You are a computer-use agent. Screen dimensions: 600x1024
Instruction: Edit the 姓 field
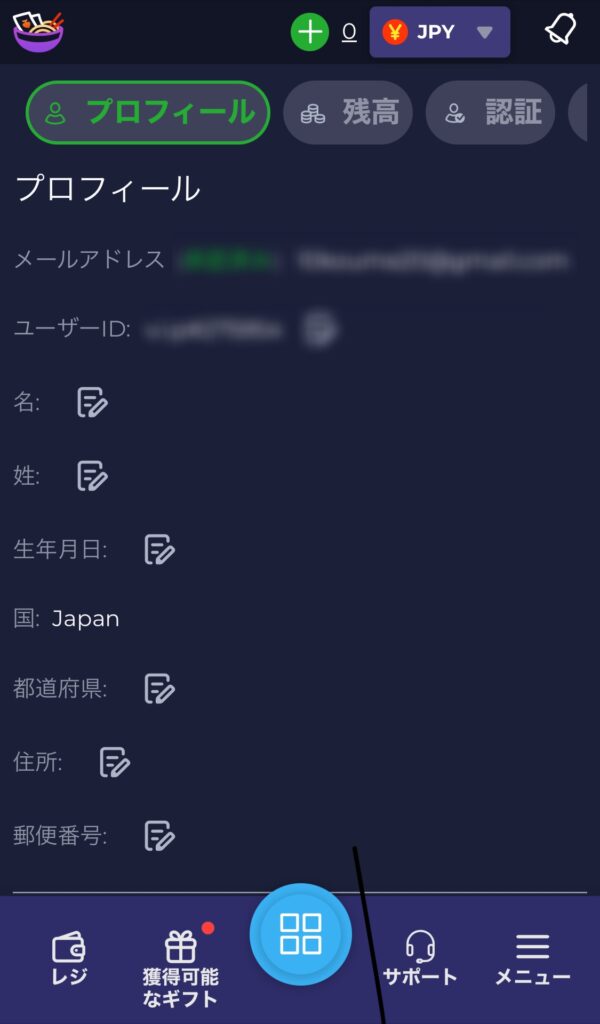point(92,475)
